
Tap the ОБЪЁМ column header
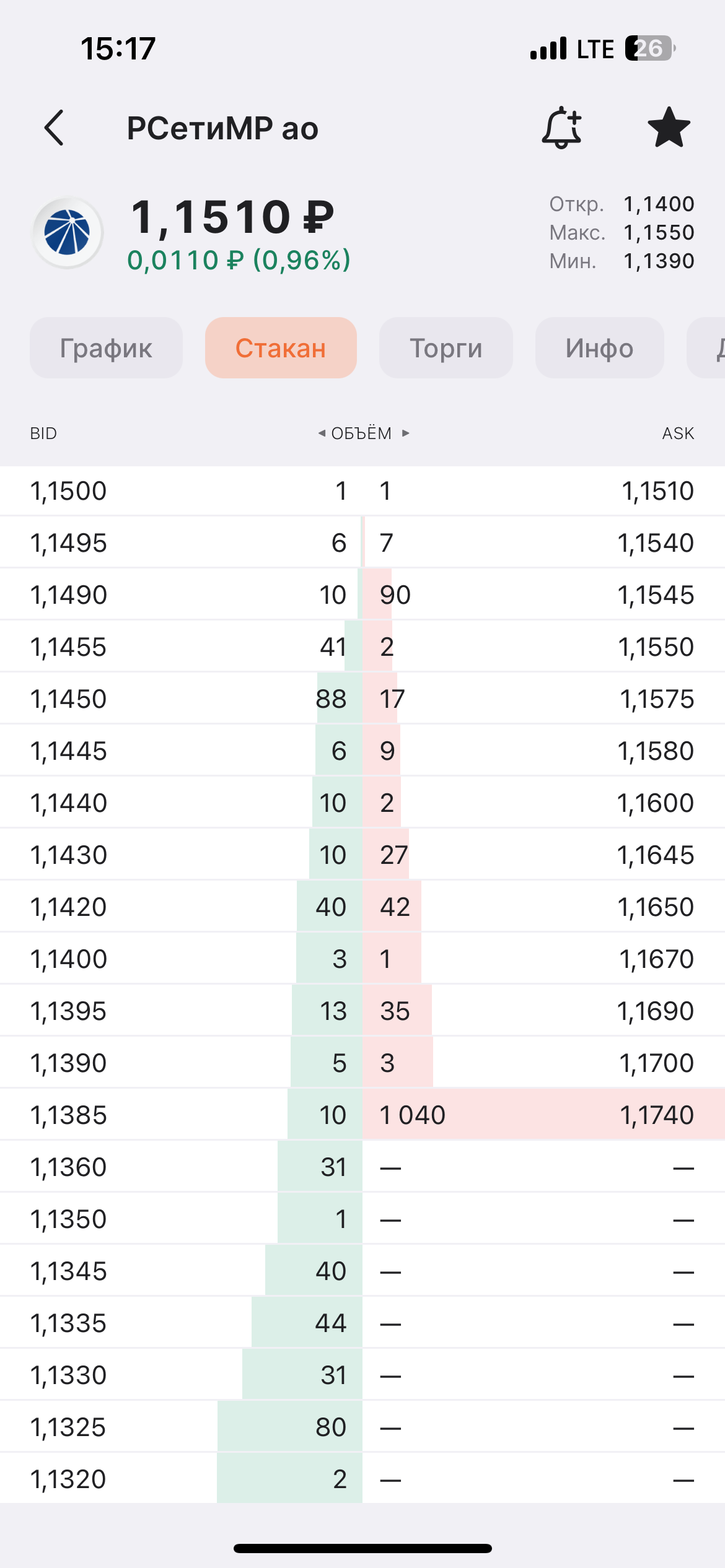coord(362,433)
